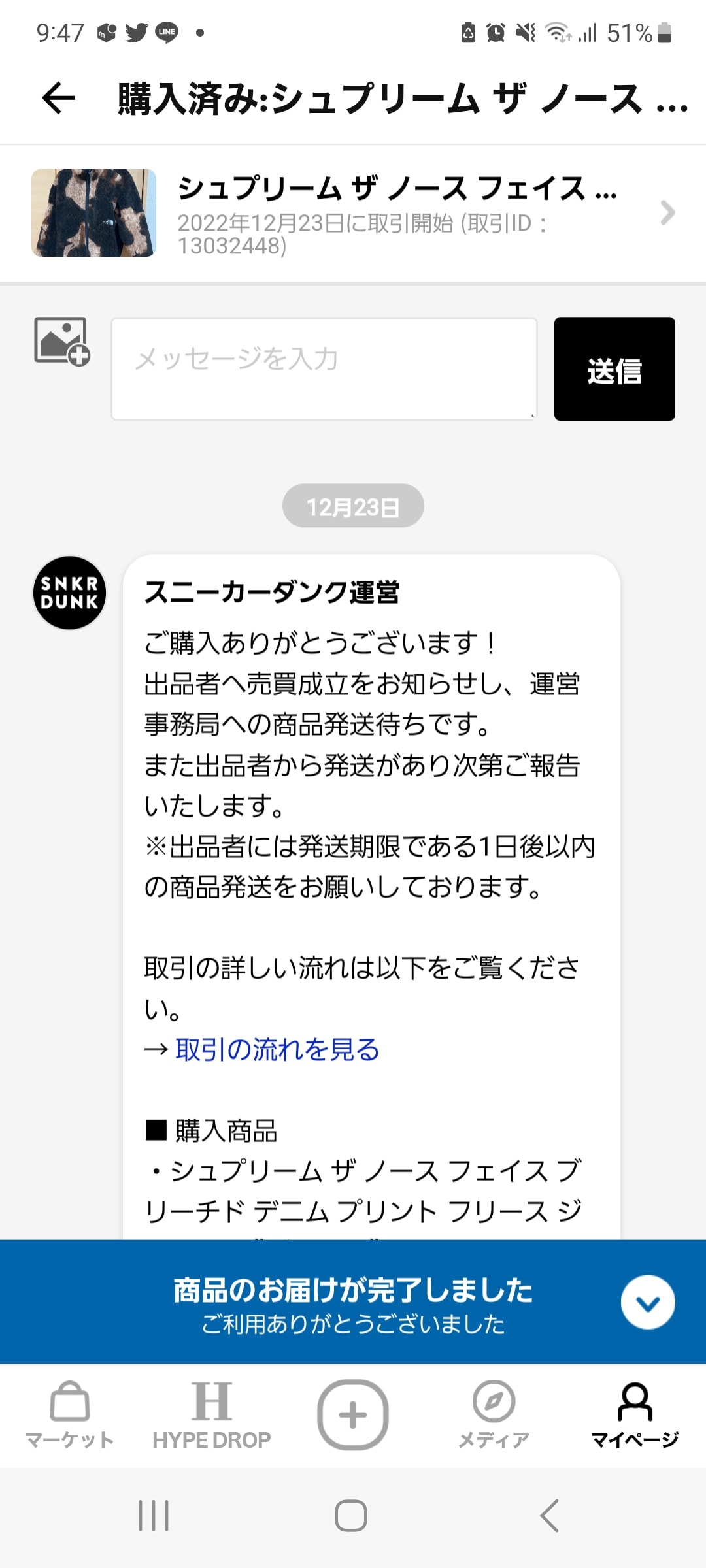Switch to the メディア tab
The width and height of the screenshot is (706, 1568).
(494, 1415)
